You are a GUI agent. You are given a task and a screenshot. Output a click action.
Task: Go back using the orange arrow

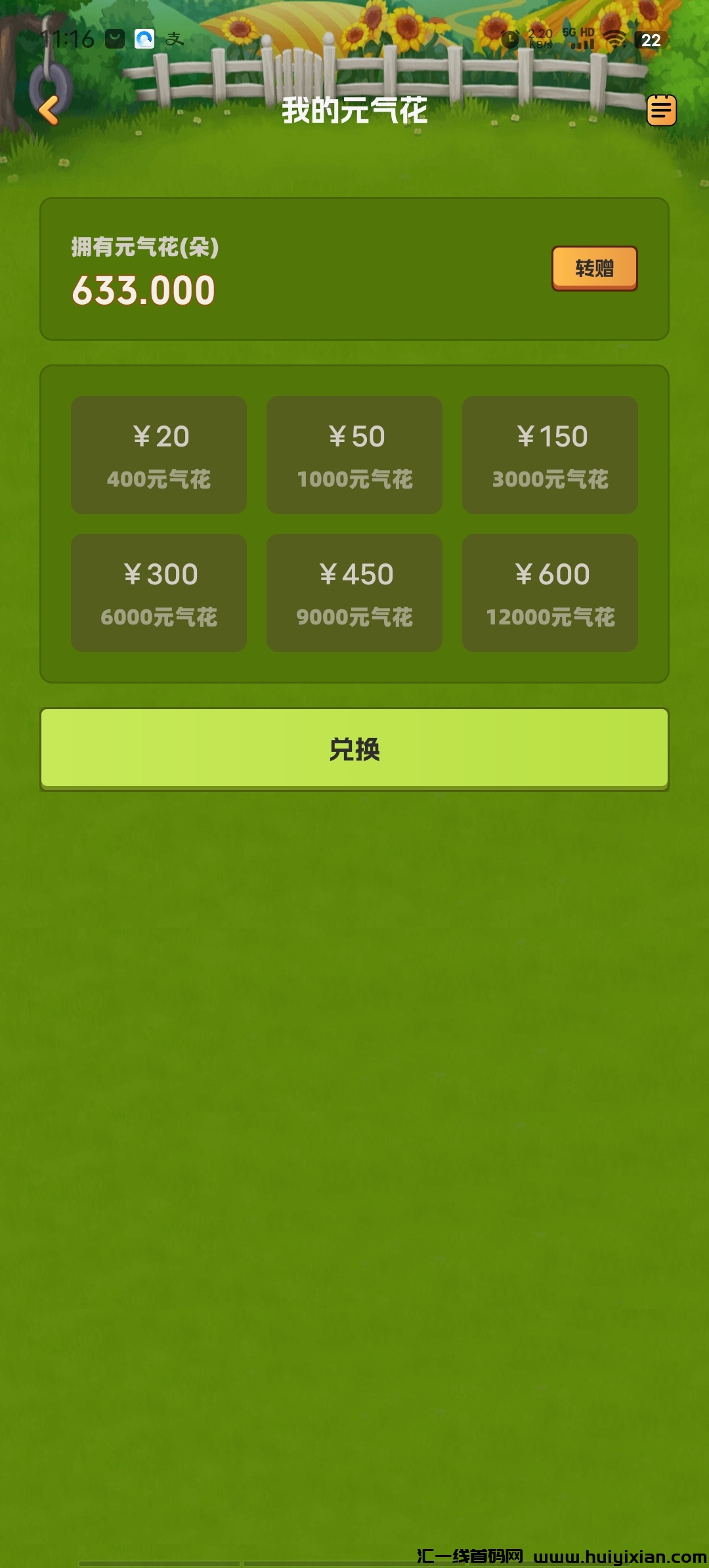[49, 110]
